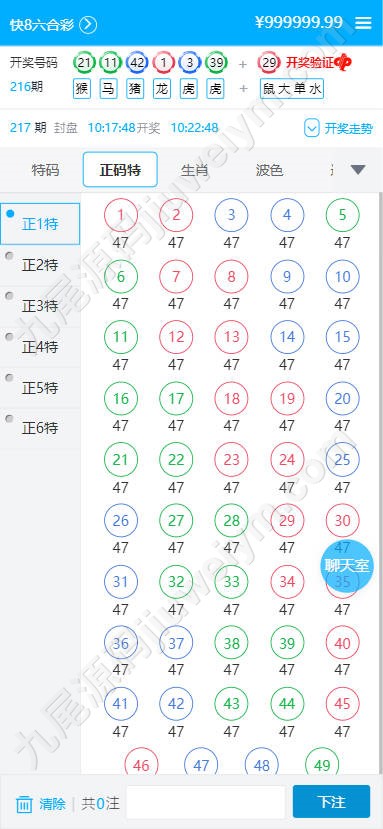This screenshot has height=829, width=383.
Task: Open the 聊天室 chat room bubble
Action: pos(346,565)
